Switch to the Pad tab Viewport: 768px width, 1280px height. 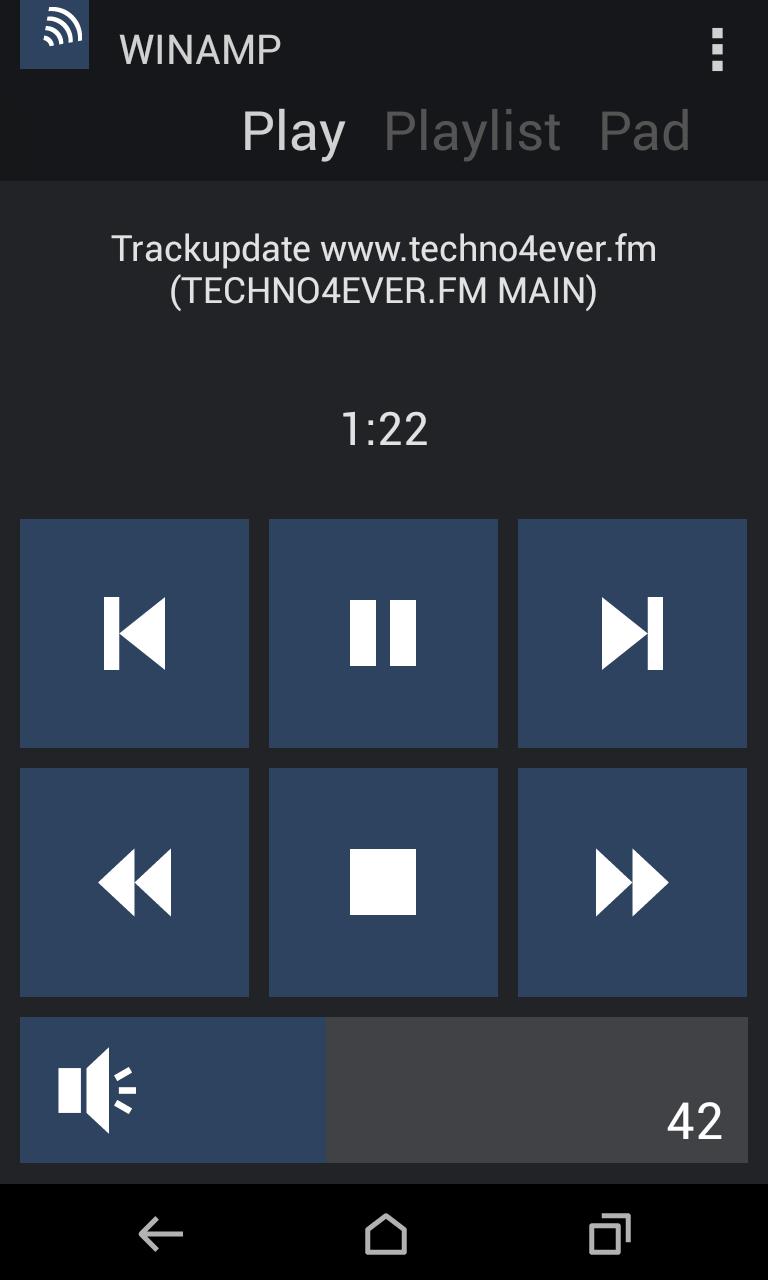(x=644, y=131)
